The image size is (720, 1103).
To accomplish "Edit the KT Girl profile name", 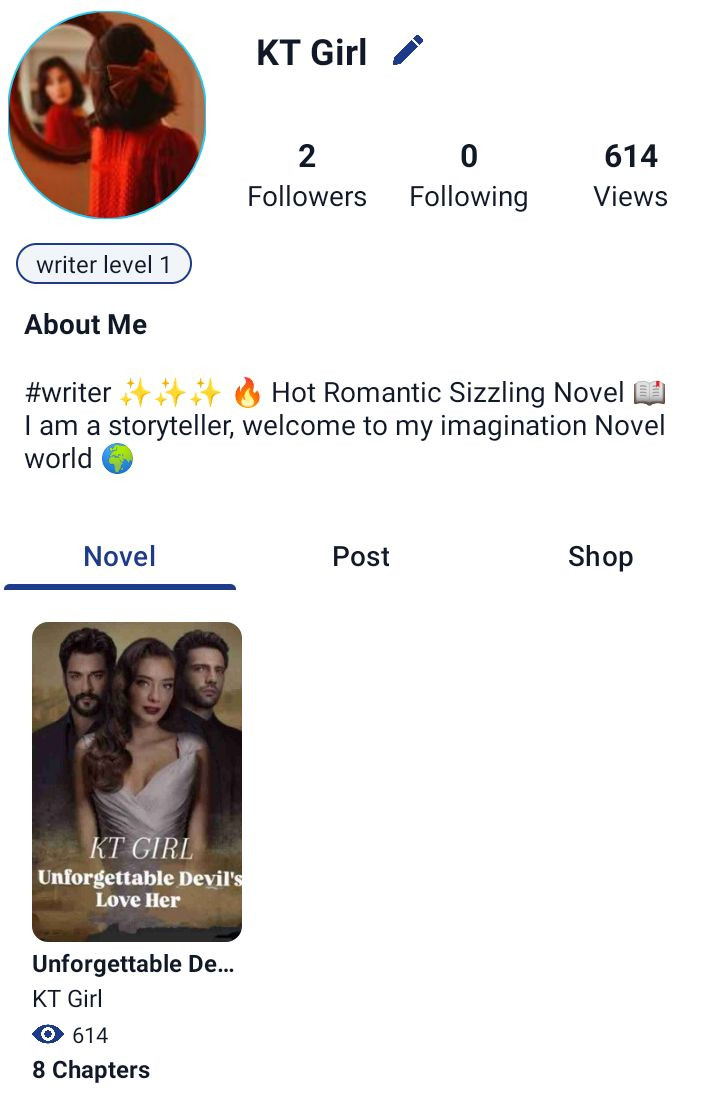I will click(x=408, y=50).
